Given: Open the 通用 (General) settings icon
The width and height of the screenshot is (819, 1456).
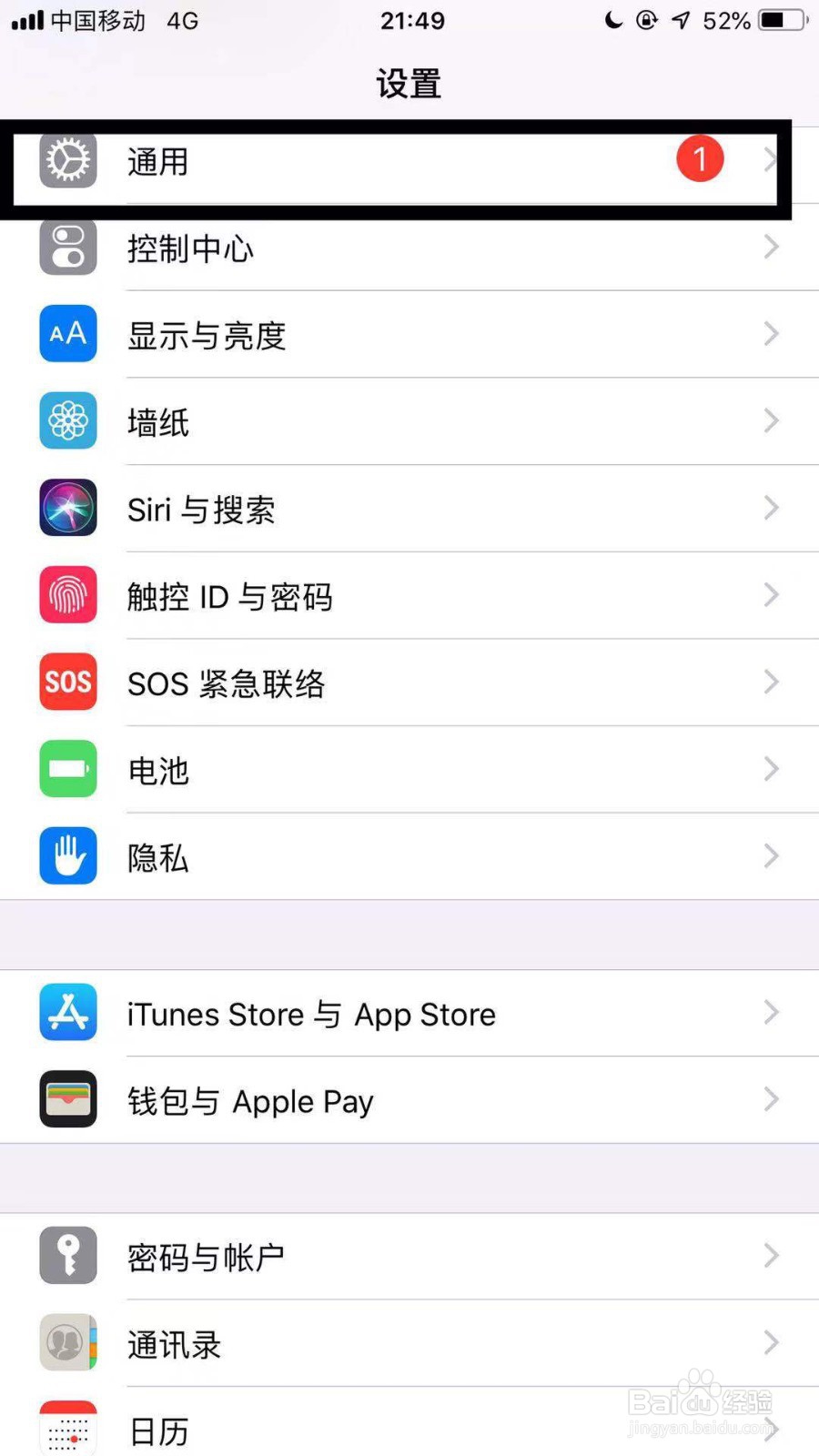Looking at the screenshot, I should pyautogui.click(x=66, y=160).
